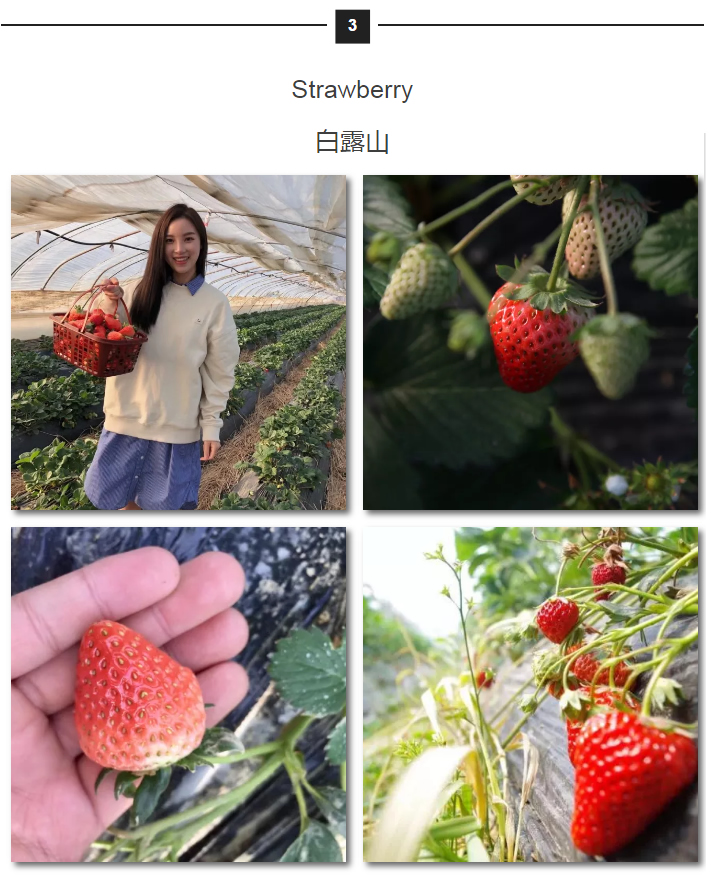Enlarge the photo of red strawberries hanging outdoors
Viewport: 711px width, 882px height.
click(x=530, y=694)
